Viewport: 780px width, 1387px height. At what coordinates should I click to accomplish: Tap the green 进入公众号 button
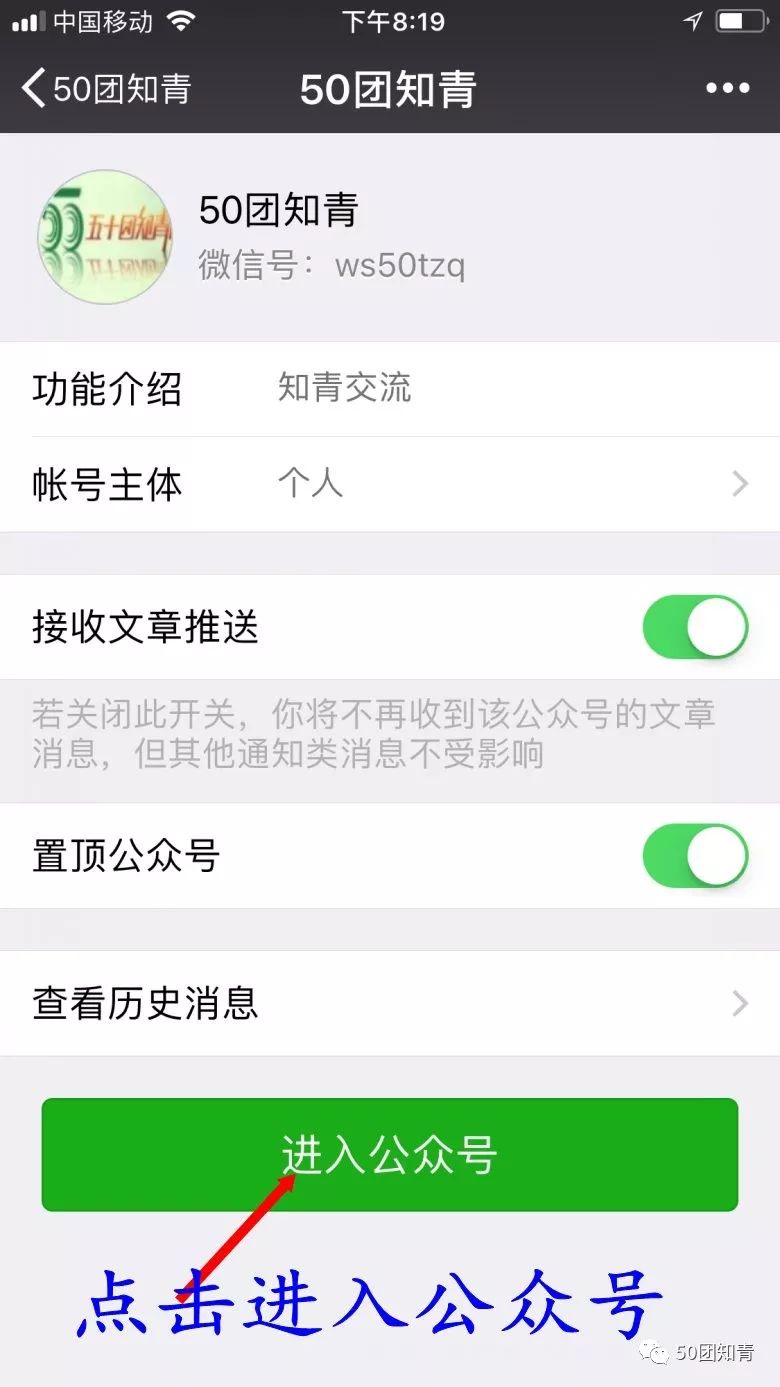[390, 1155]
